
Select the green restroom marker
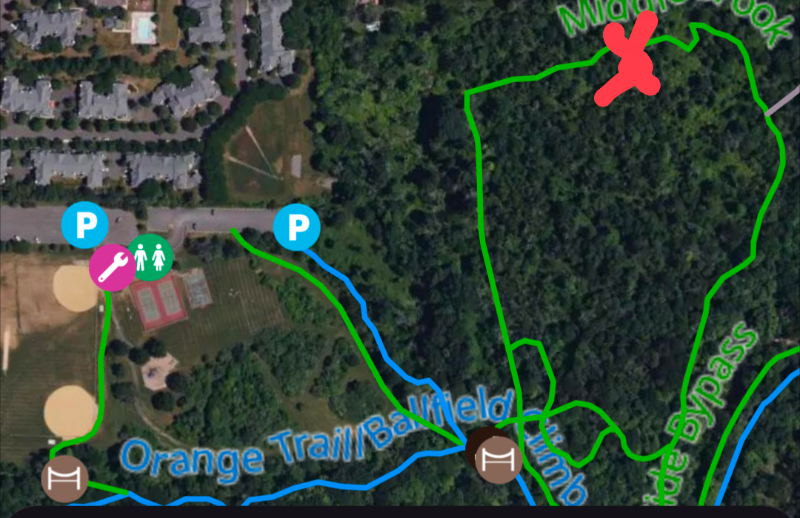151,257
